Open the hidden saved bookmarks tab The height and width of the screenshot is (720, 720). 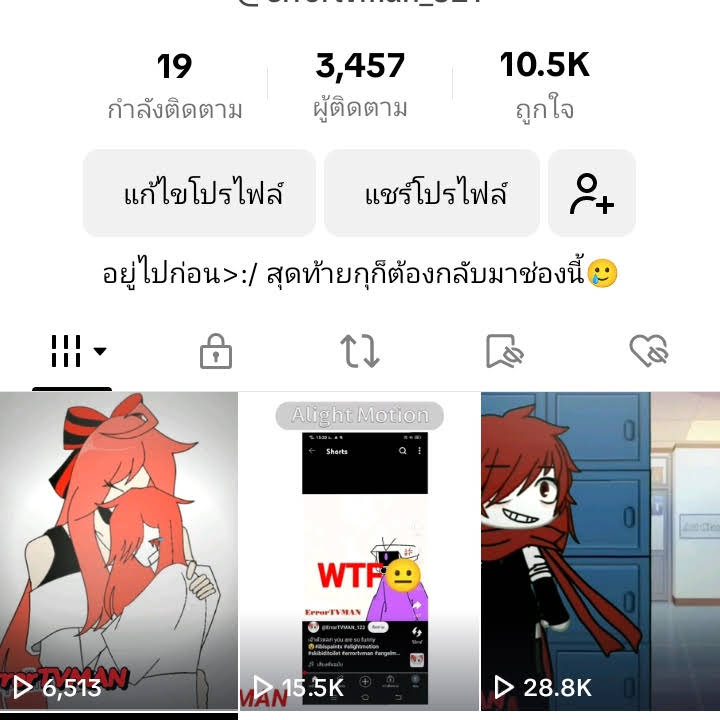pos(504,351)
